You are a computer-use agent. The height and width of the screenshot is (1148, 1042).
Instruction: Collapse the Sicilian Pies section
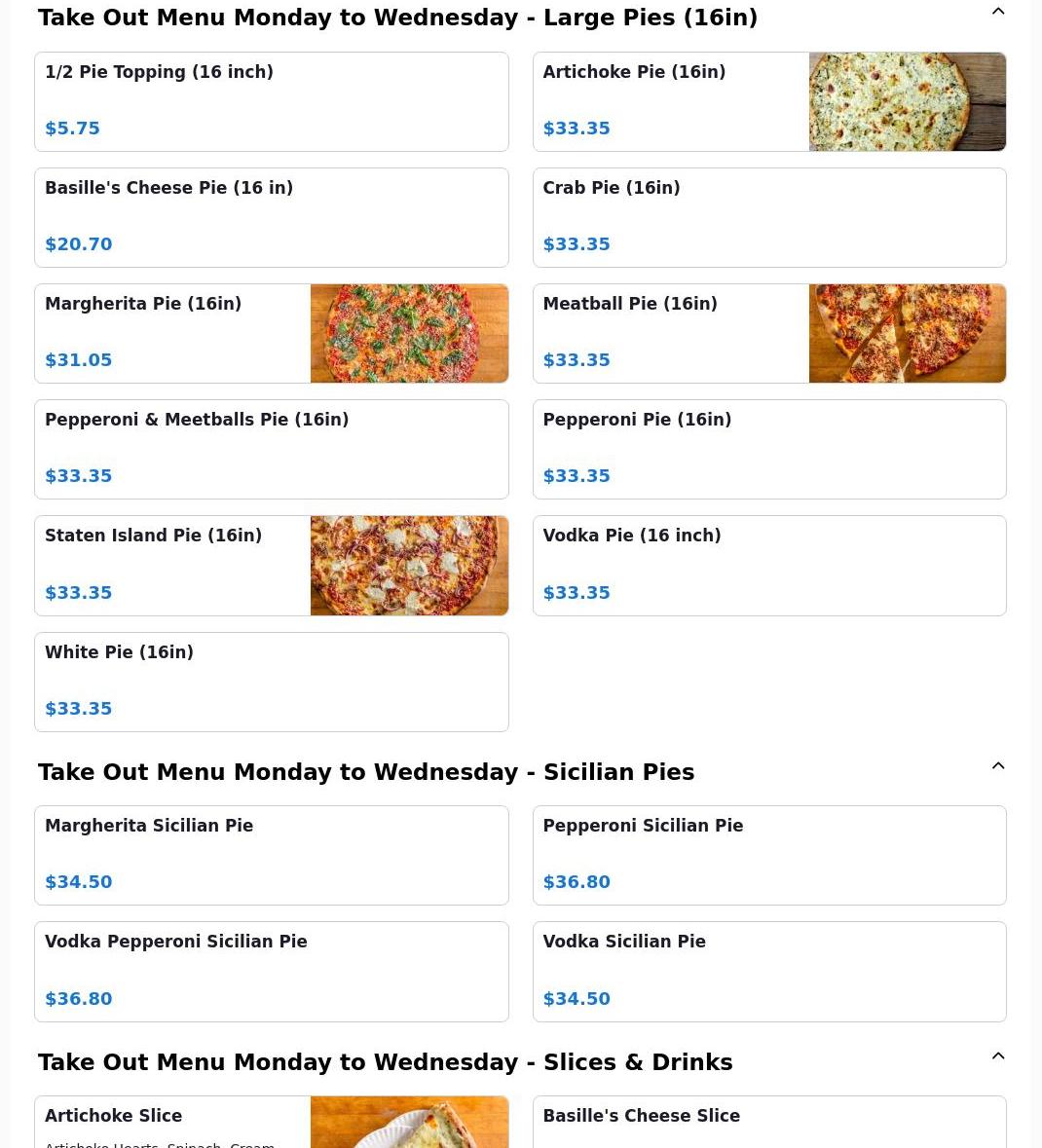(997, 766)
